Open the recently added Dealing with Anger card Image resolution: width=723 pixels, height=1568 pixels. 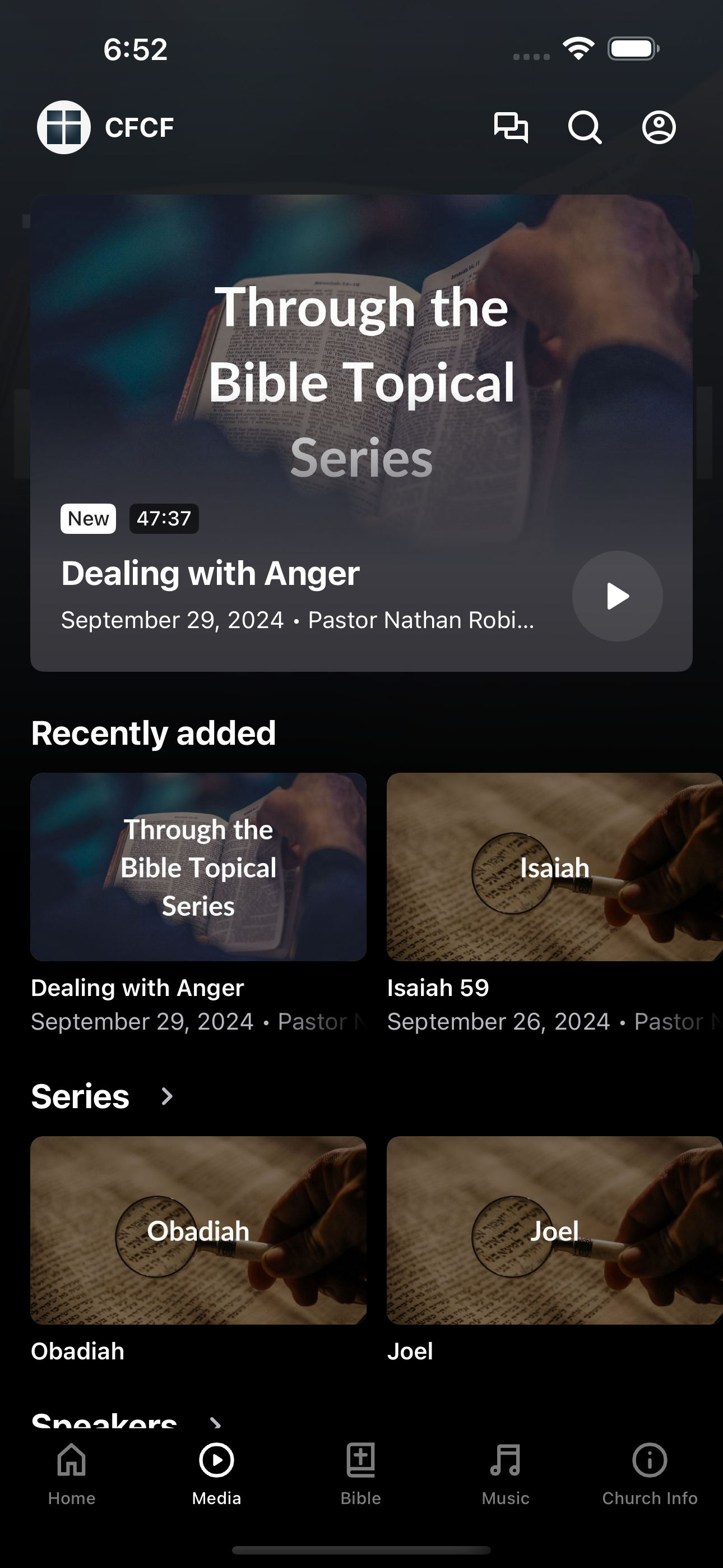click(198, 903)
